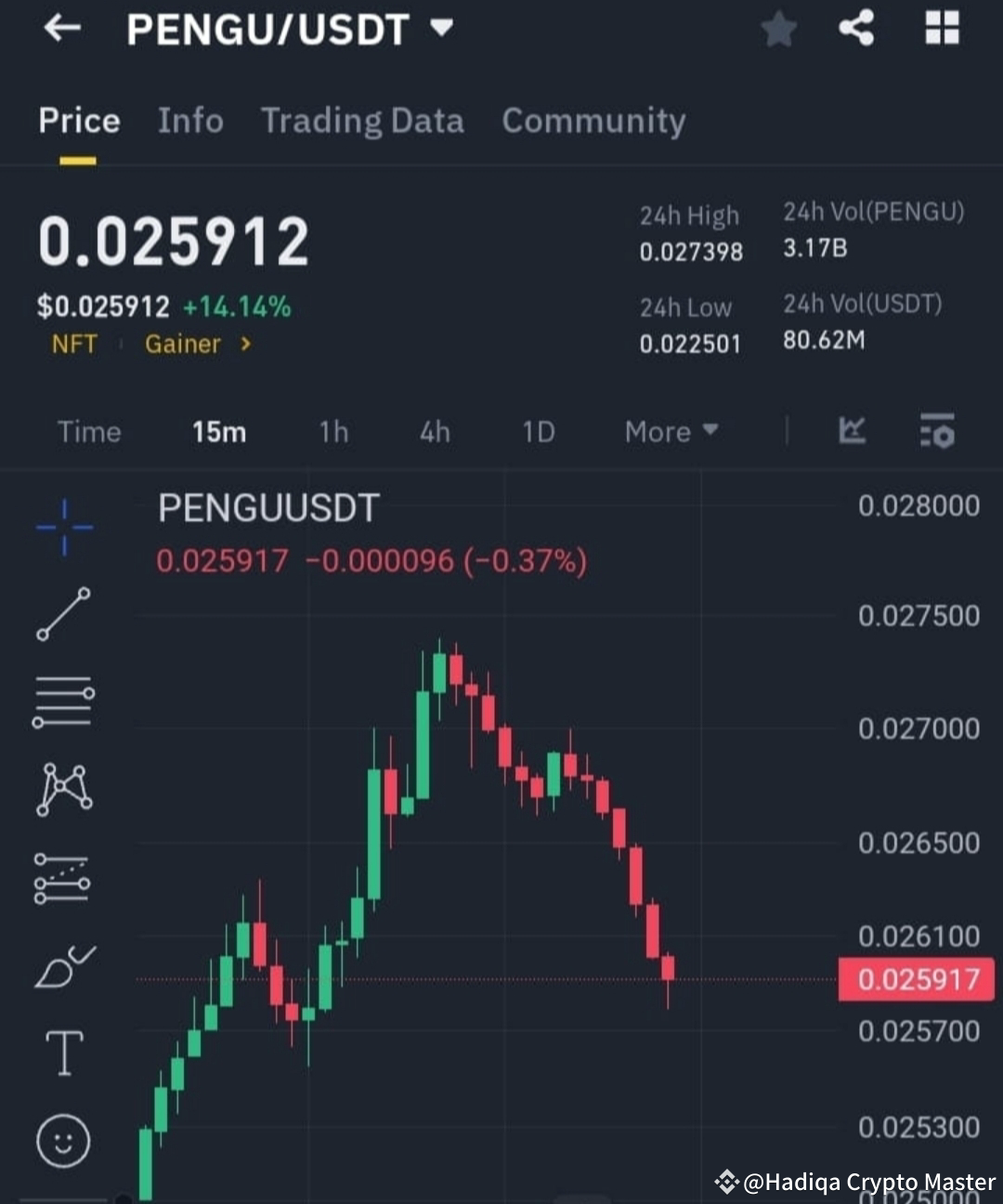Tap the NFT category label

point(74,344)
